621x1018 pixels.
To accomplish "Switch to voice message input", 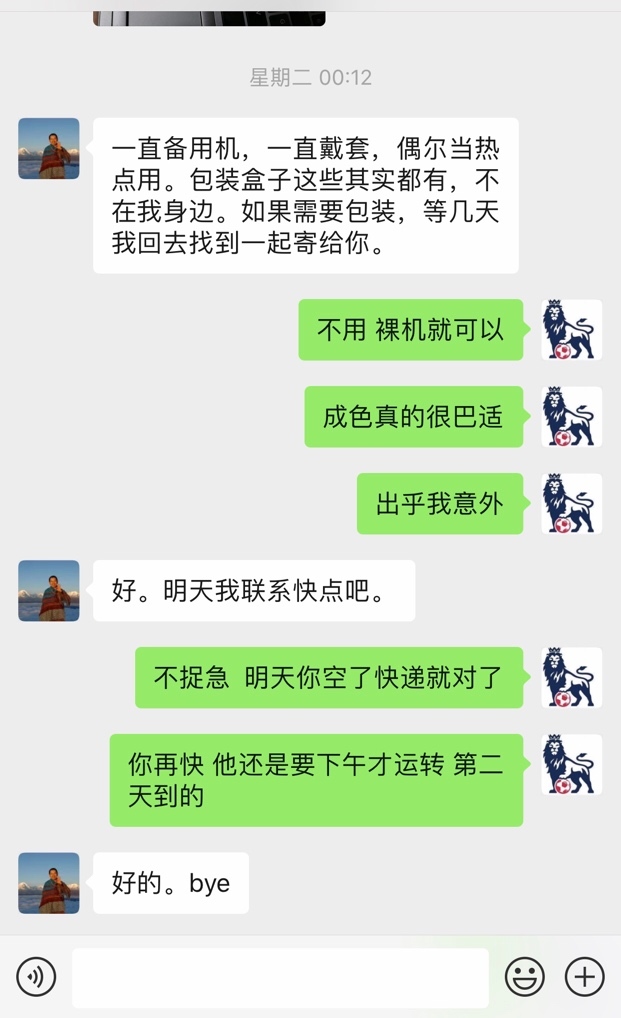I will click(x=36, y=976).
